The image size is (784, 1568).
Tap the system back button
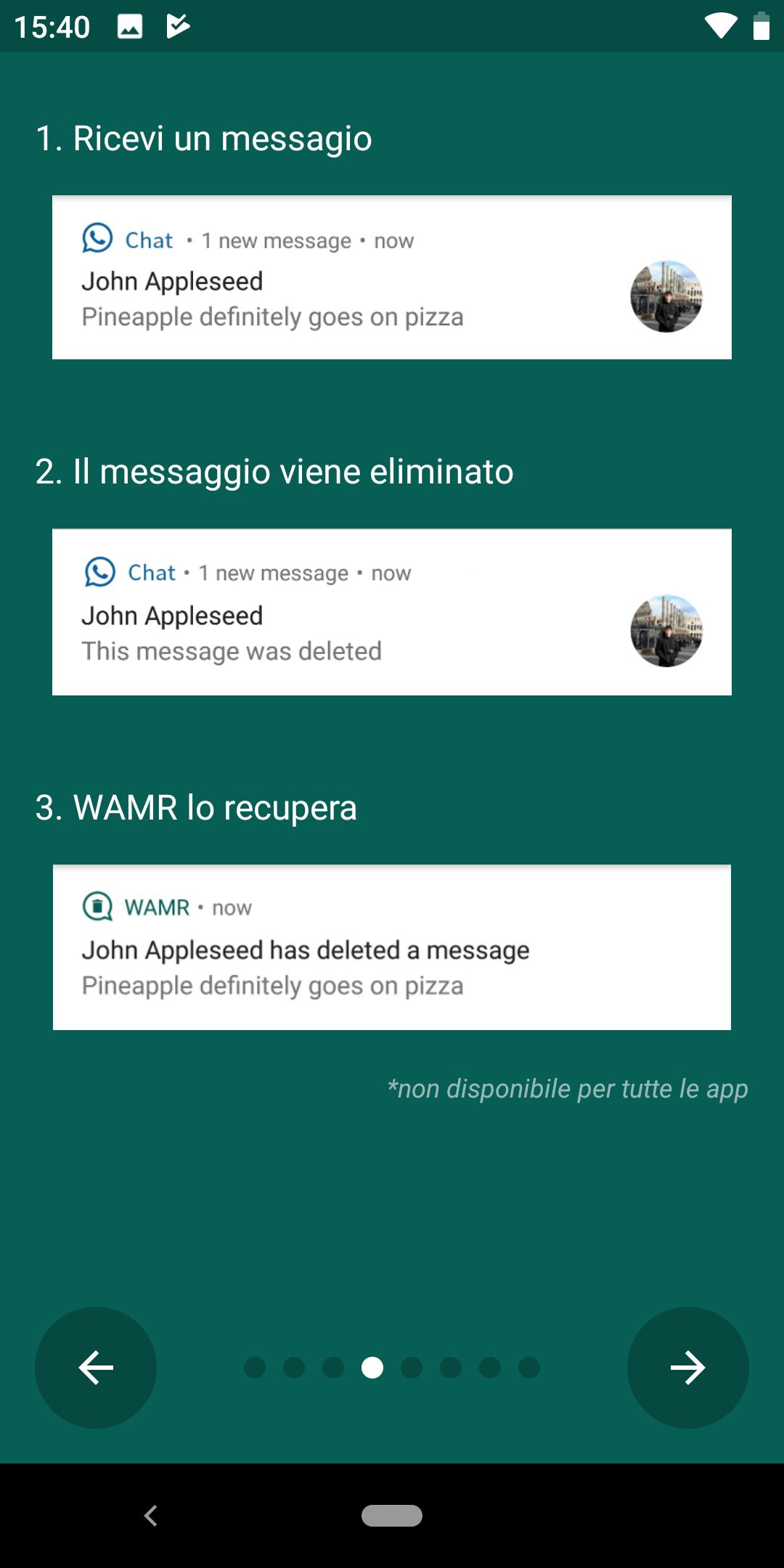point(151,1516)
